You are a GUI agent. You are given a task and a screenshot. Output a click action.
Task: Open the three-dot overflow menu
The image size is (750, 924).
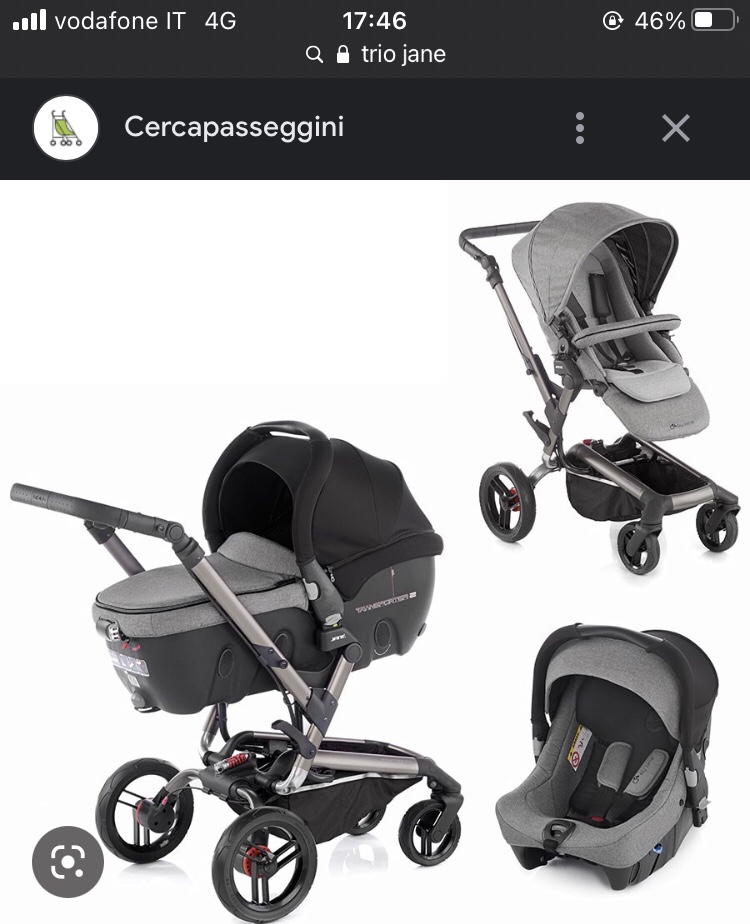pos(579,128)
